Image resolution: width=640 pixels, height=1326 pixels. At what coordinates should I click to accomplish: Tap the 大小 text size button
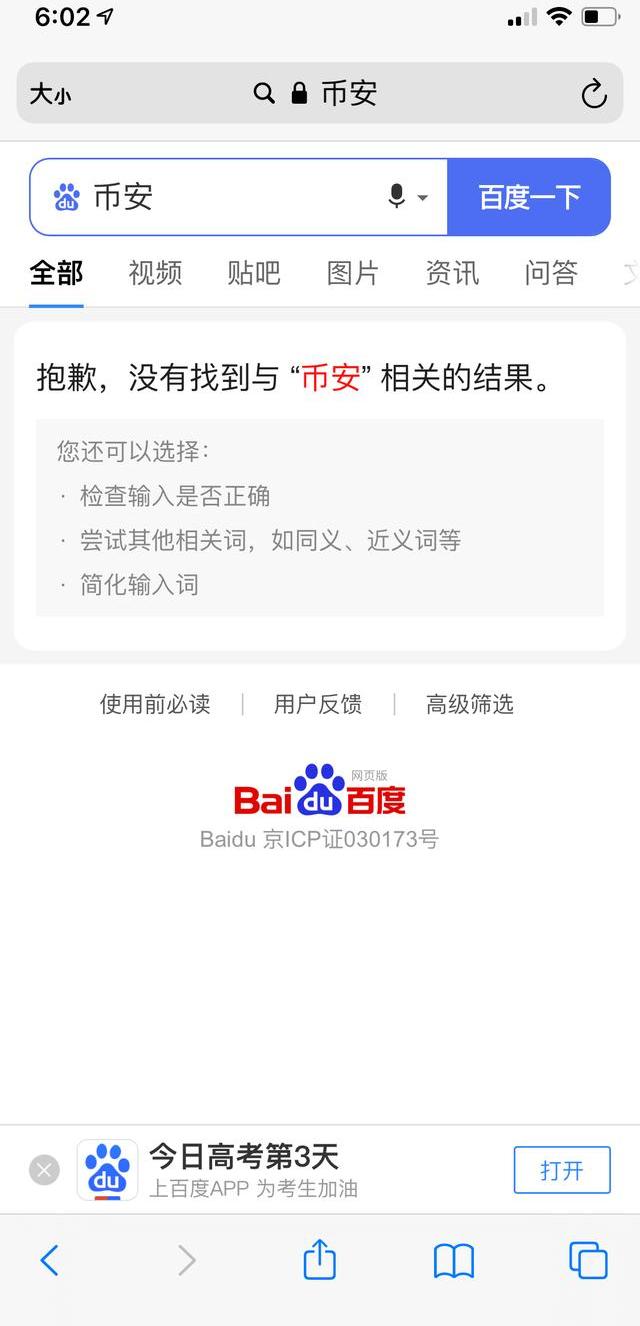click(50, 94)
